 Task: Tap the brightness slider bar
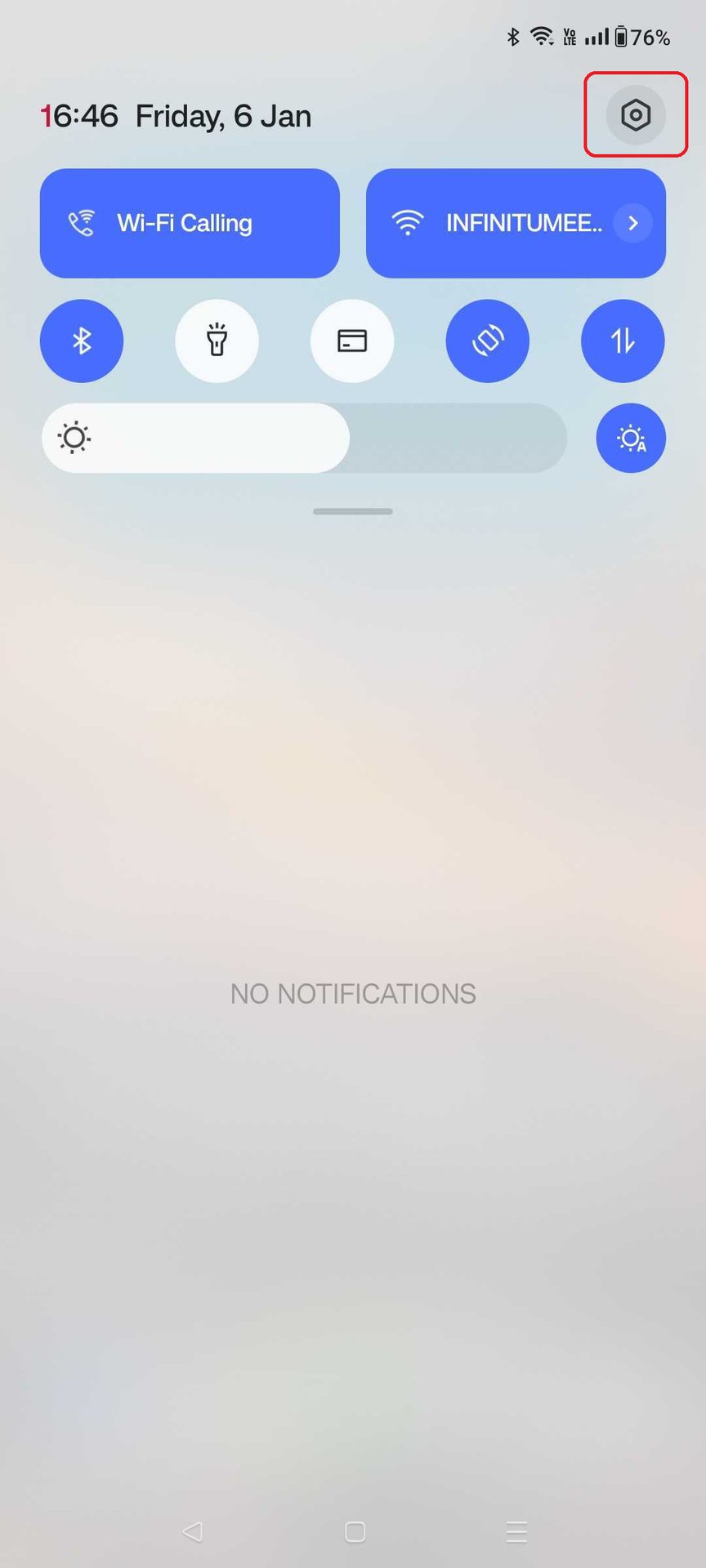click(x=304, y=438)
